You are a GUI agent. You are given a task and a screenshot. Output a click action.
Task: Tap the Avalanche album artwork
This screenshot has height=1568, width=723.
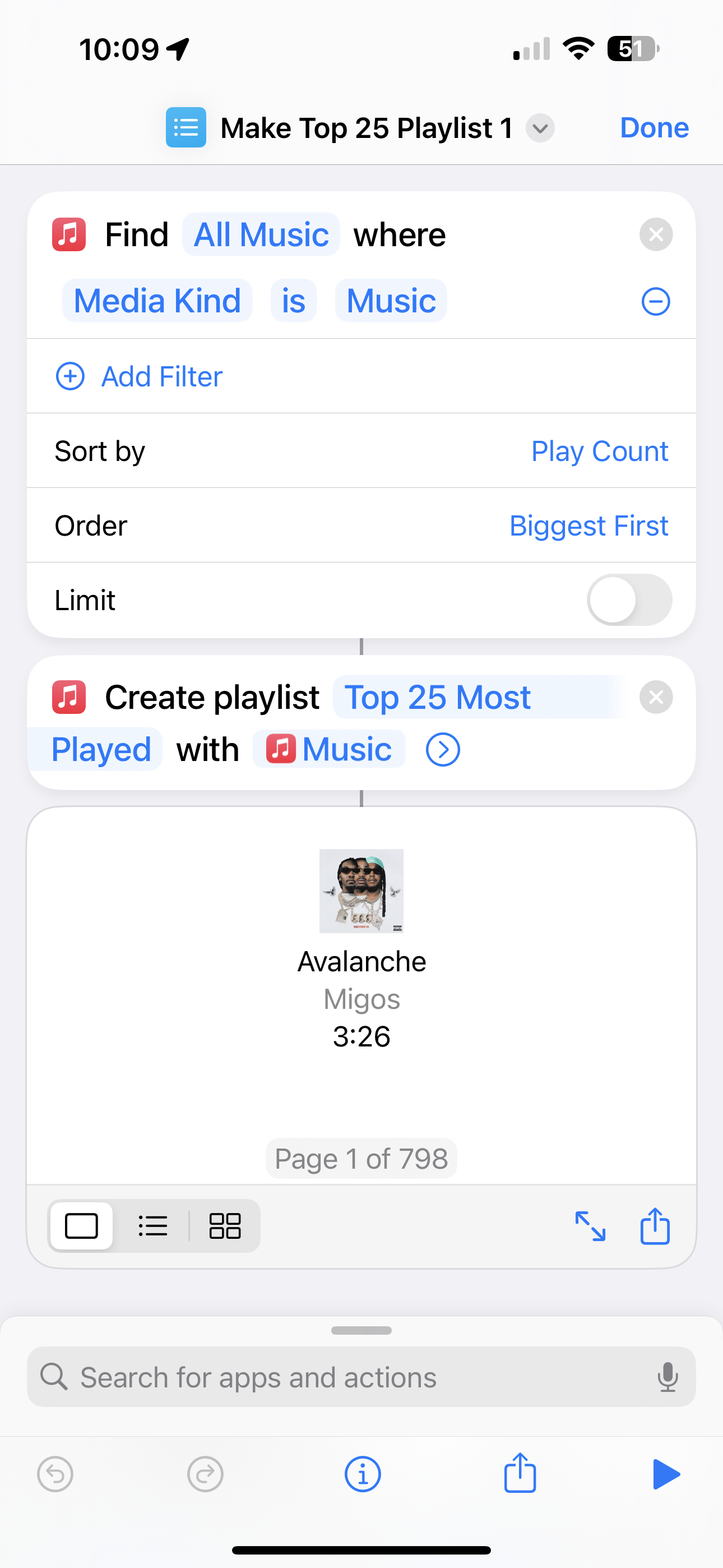[x=361, y=892]
